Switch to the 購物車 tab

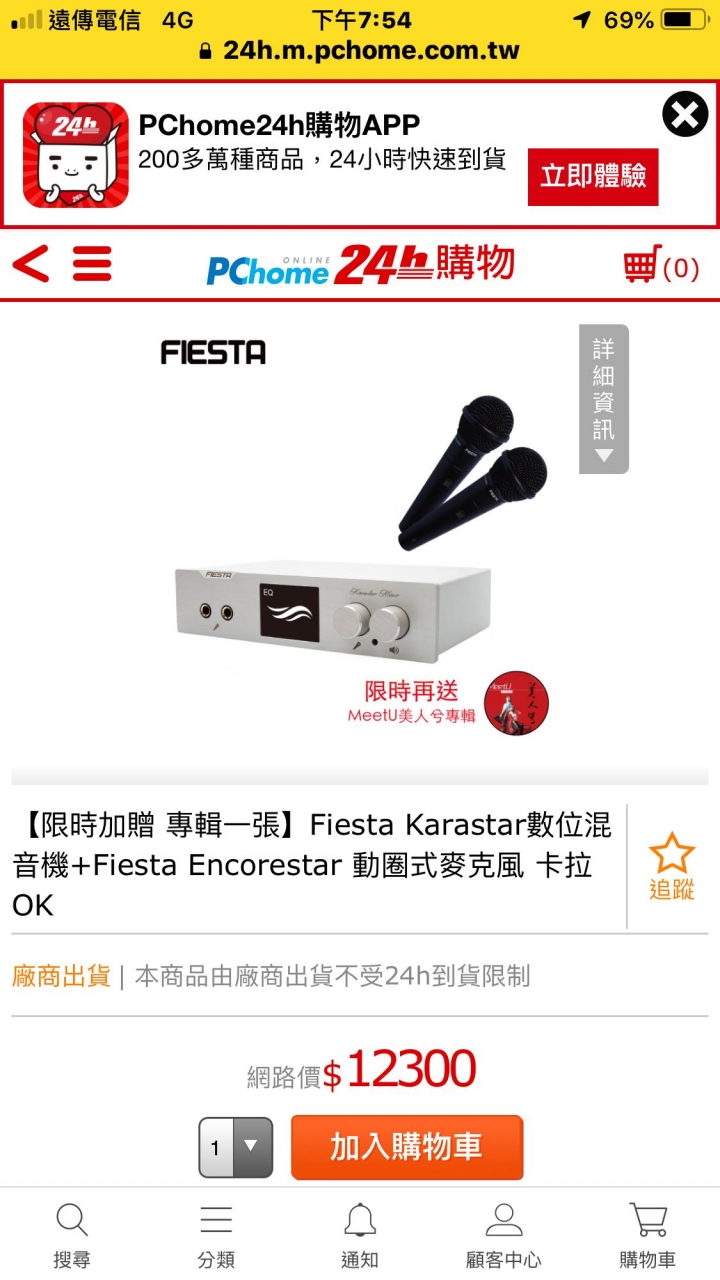click(648, 1235)
